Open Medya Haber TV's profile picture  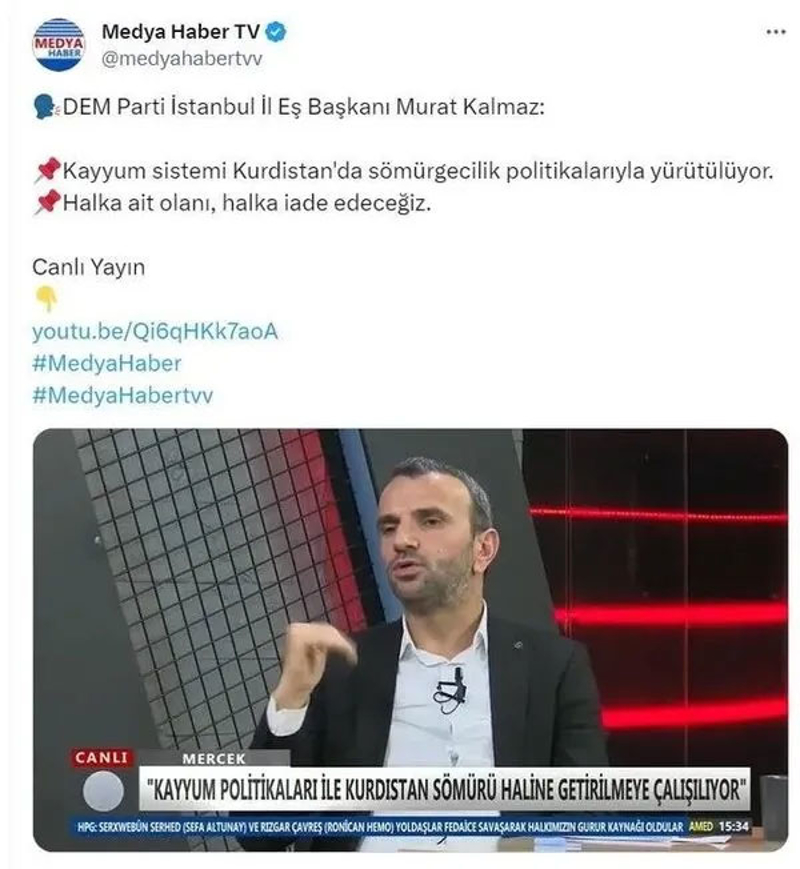(59, 44)
